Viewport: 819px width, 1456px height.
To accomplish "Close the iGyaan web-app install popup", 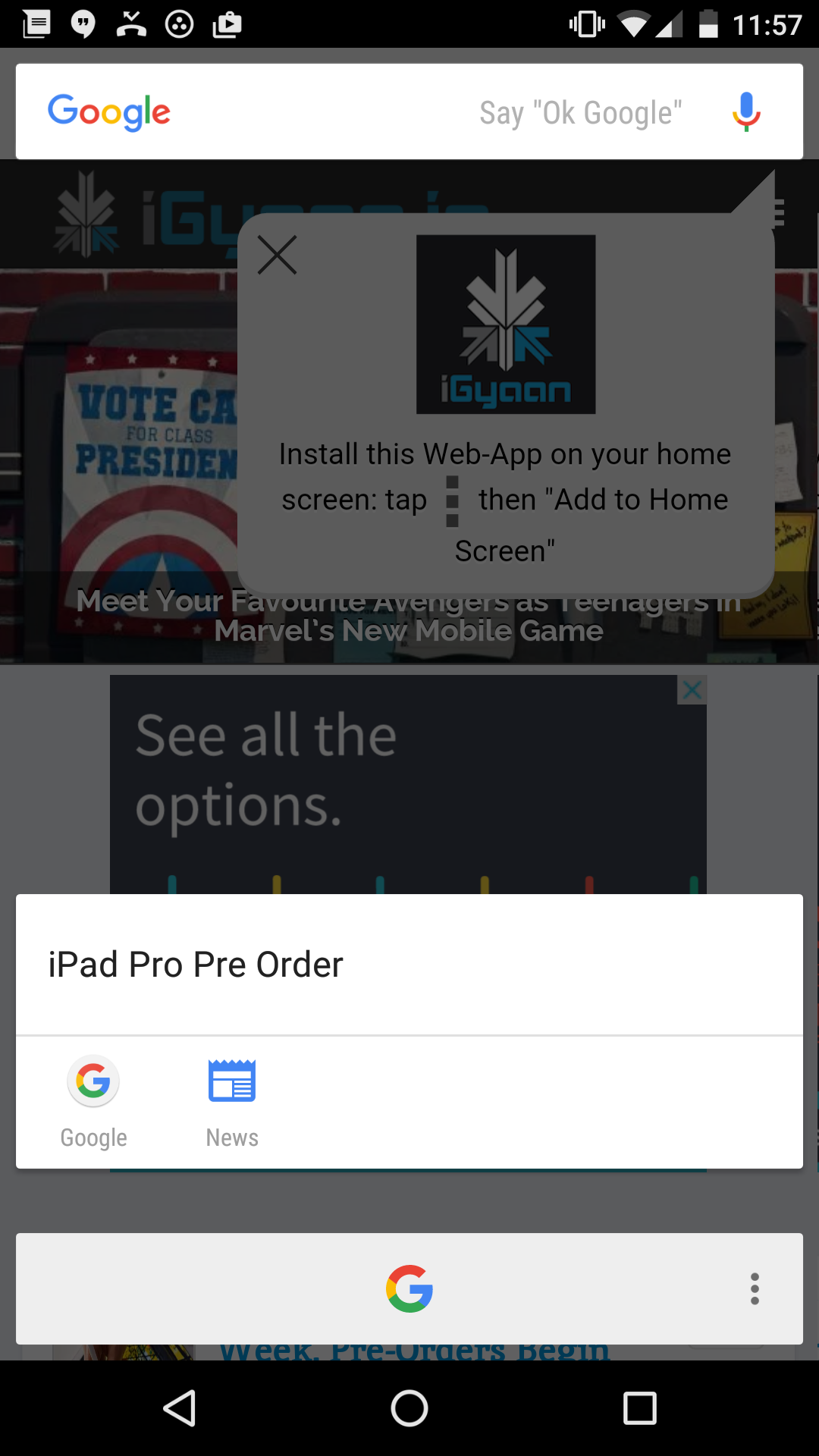I will [278, 255].
